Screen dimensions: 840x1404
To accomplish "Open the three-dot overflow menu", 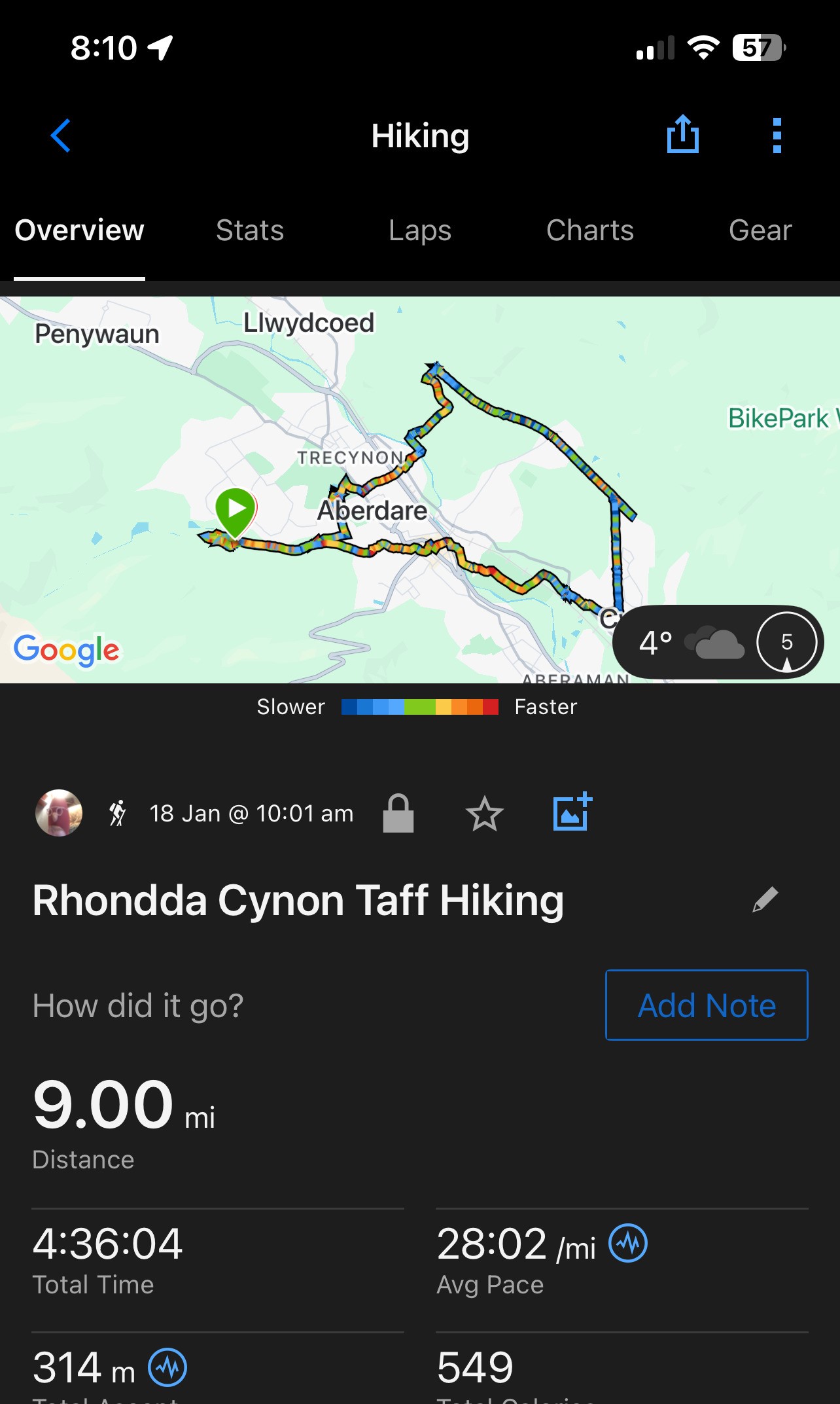I will (777, 136).
